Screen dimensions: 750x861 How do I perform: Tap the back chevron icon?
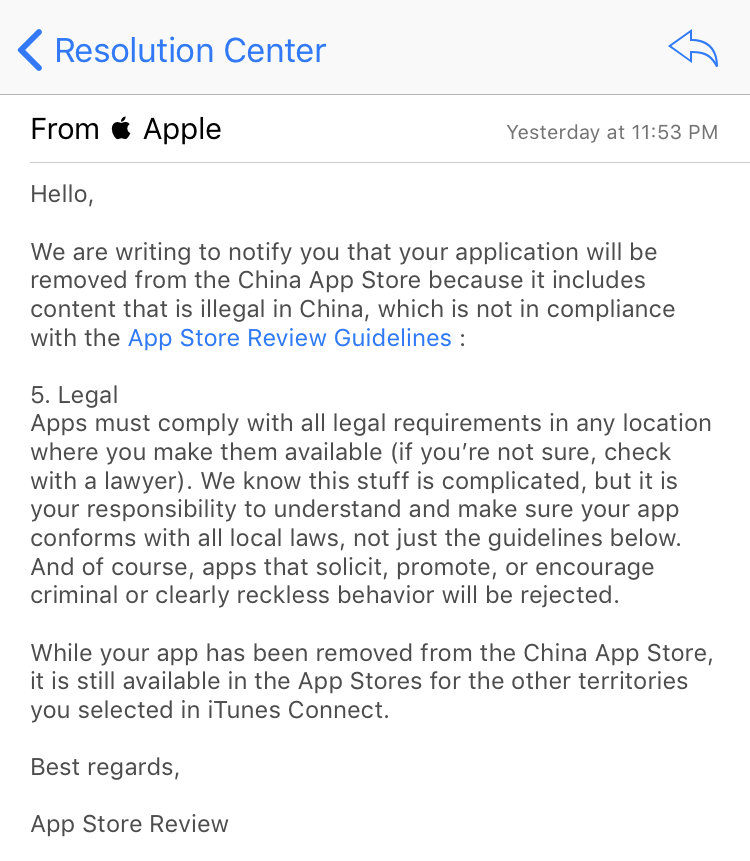(28, 49)
